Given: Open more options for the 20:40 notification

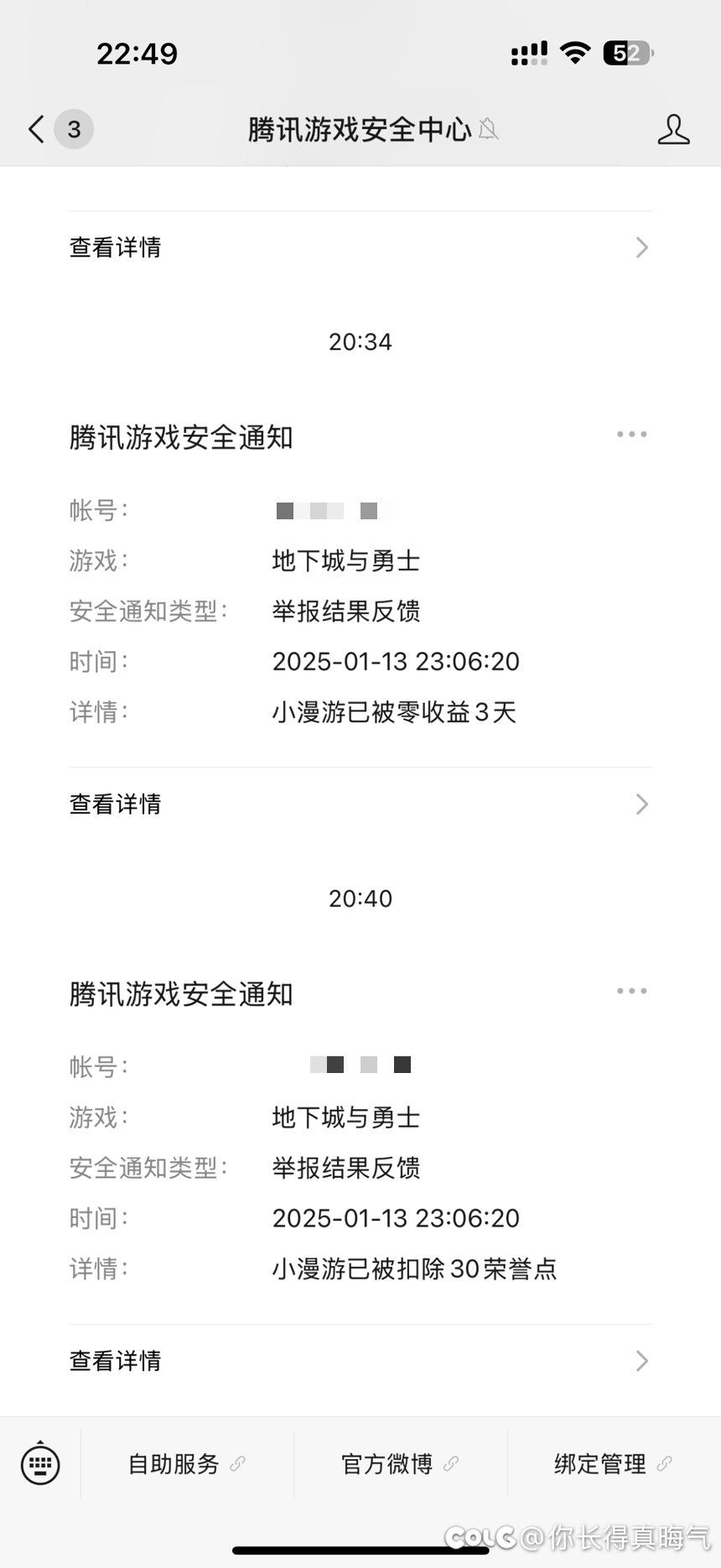Looking at the screenshot, I should click(631, 991).
